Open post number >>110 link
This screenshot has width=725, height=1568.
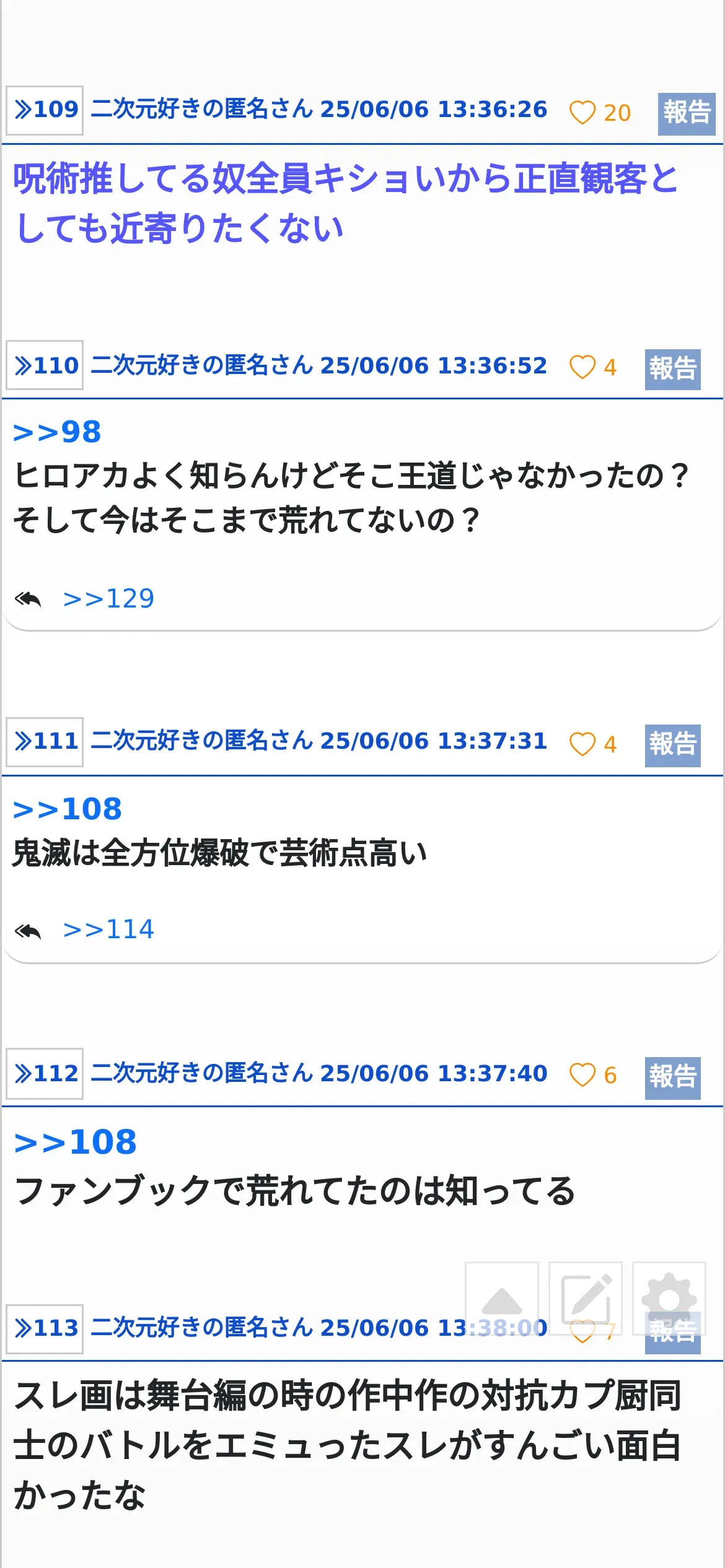(45, 365)
